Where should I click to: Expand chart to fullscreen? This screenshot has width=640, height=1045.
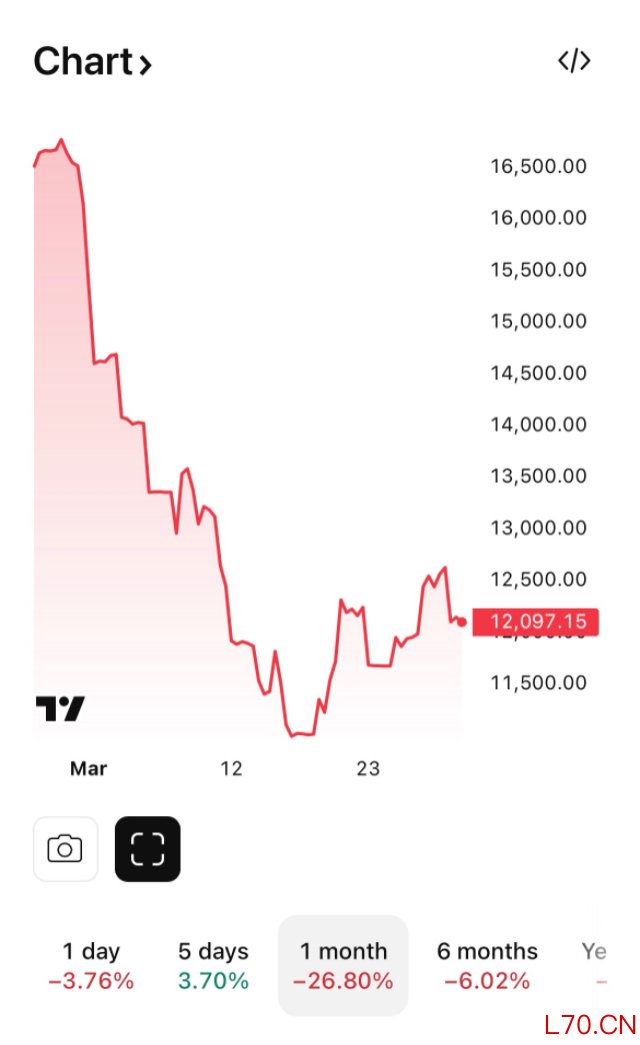point(148,849)
